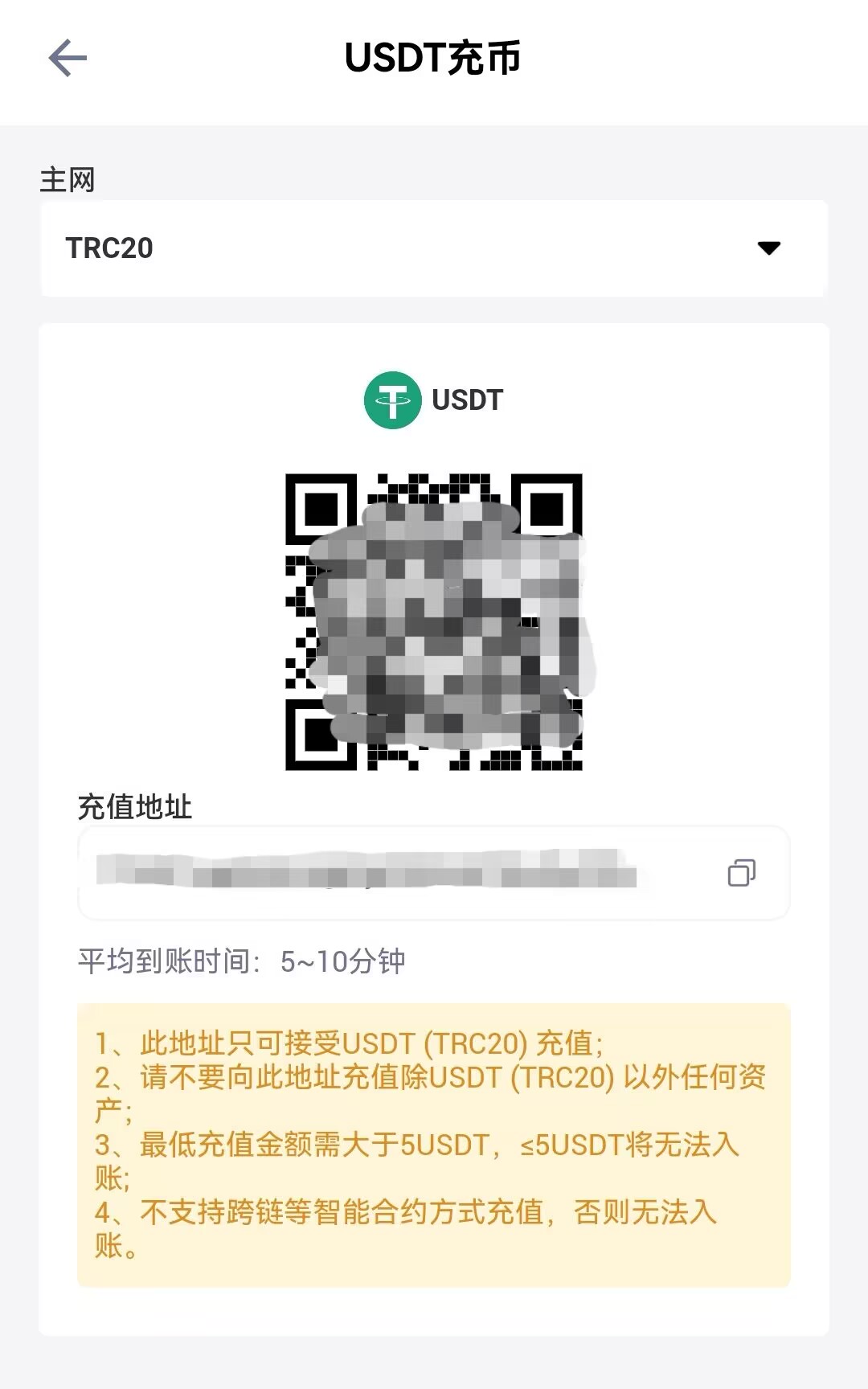
Task: Go back from the USDT deposit page
Action: point(68,58)
